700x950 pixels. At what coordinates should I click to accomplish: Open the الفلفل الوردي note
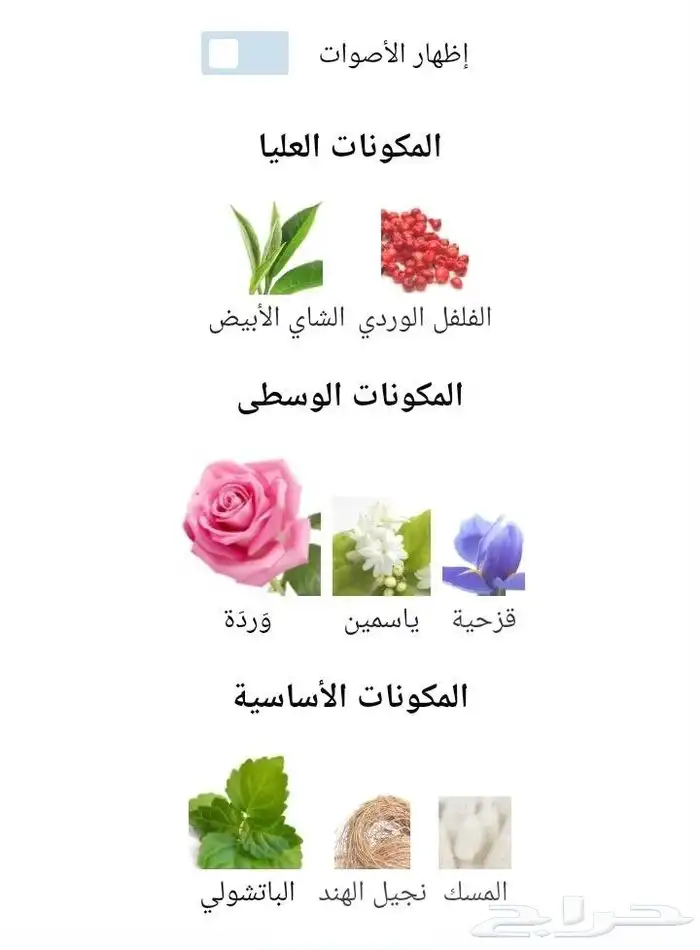coord(425,251)
